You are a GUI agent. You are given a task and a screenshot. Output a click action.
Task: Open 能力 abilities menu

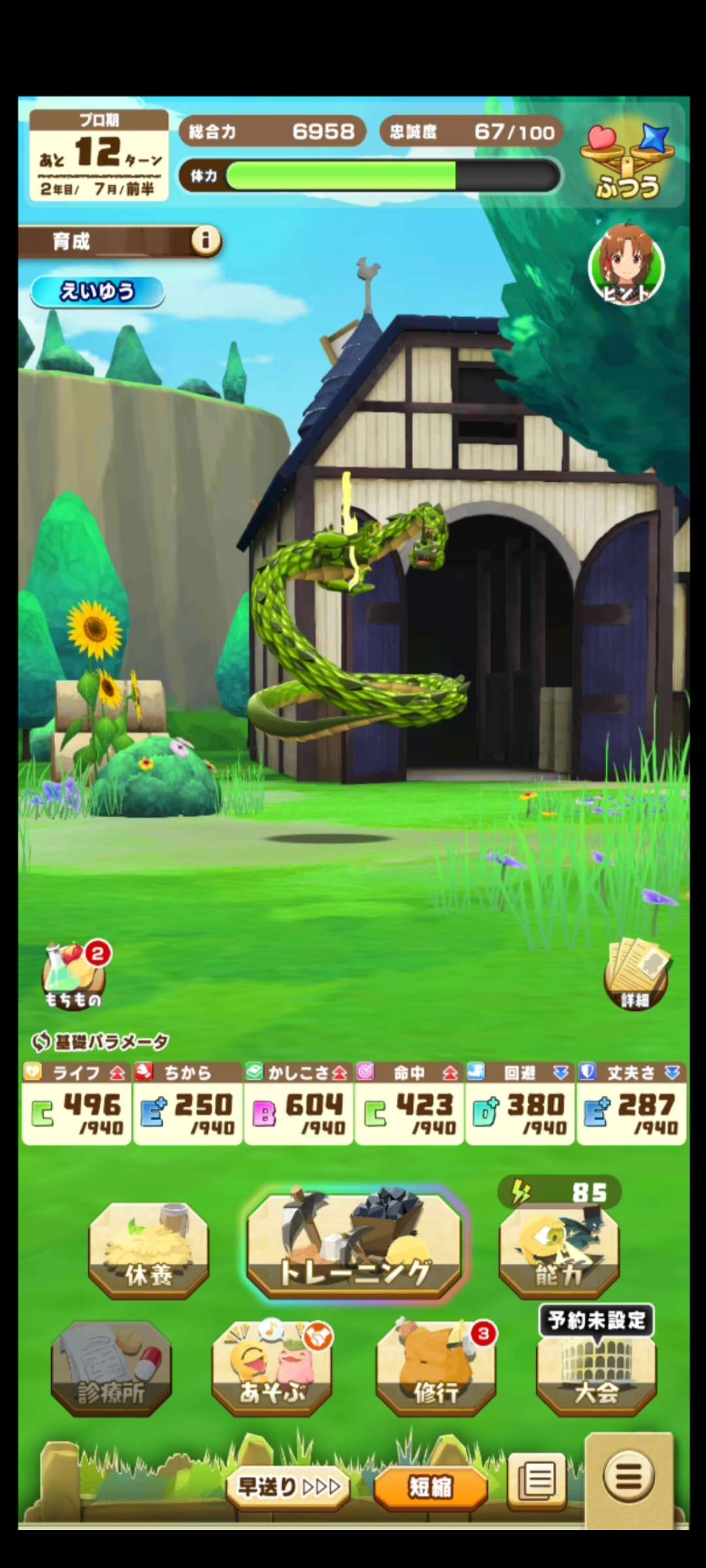click(559, 1251)
